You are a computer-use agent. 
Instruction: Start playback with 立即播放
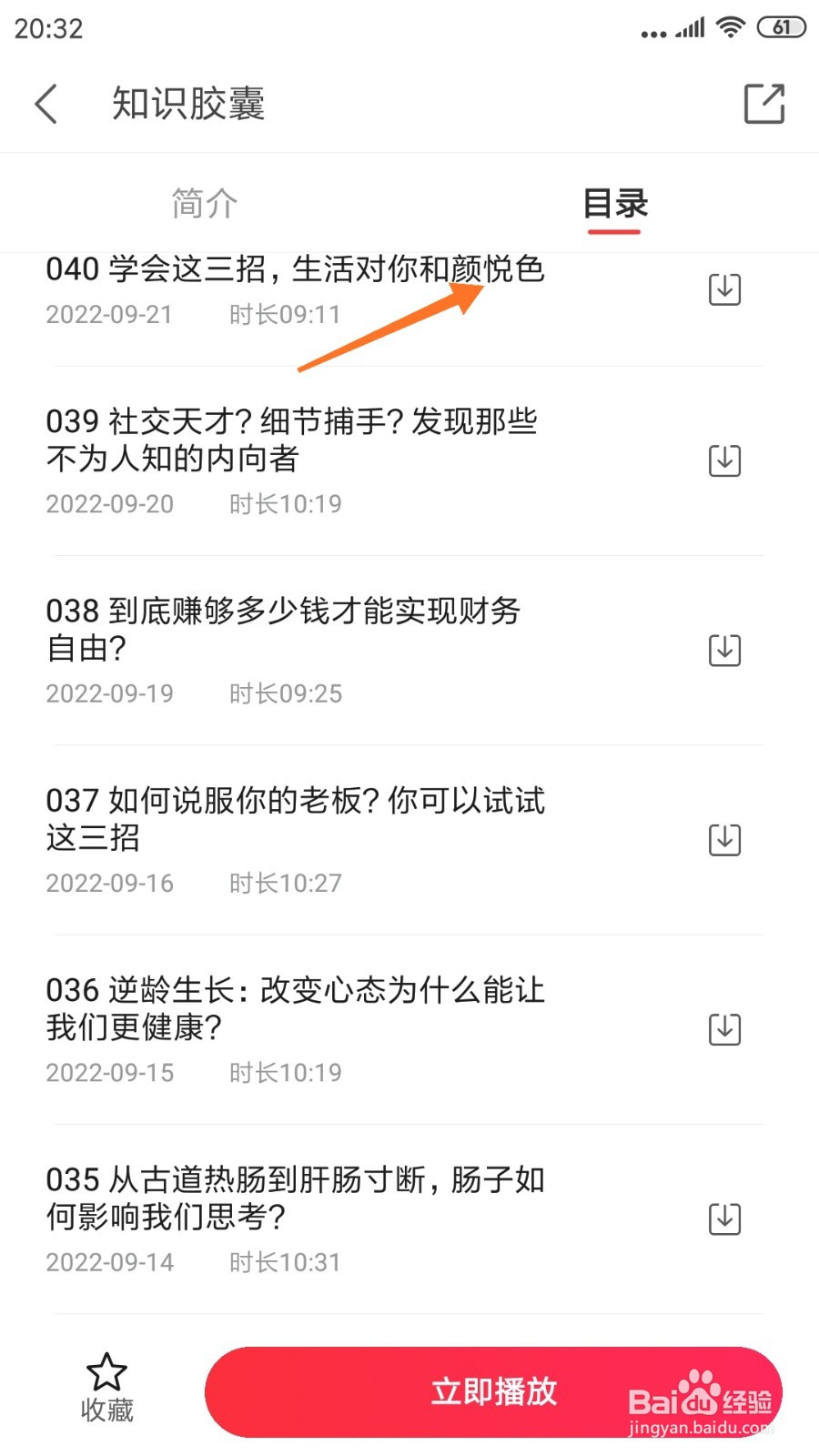click(493, 1391)
